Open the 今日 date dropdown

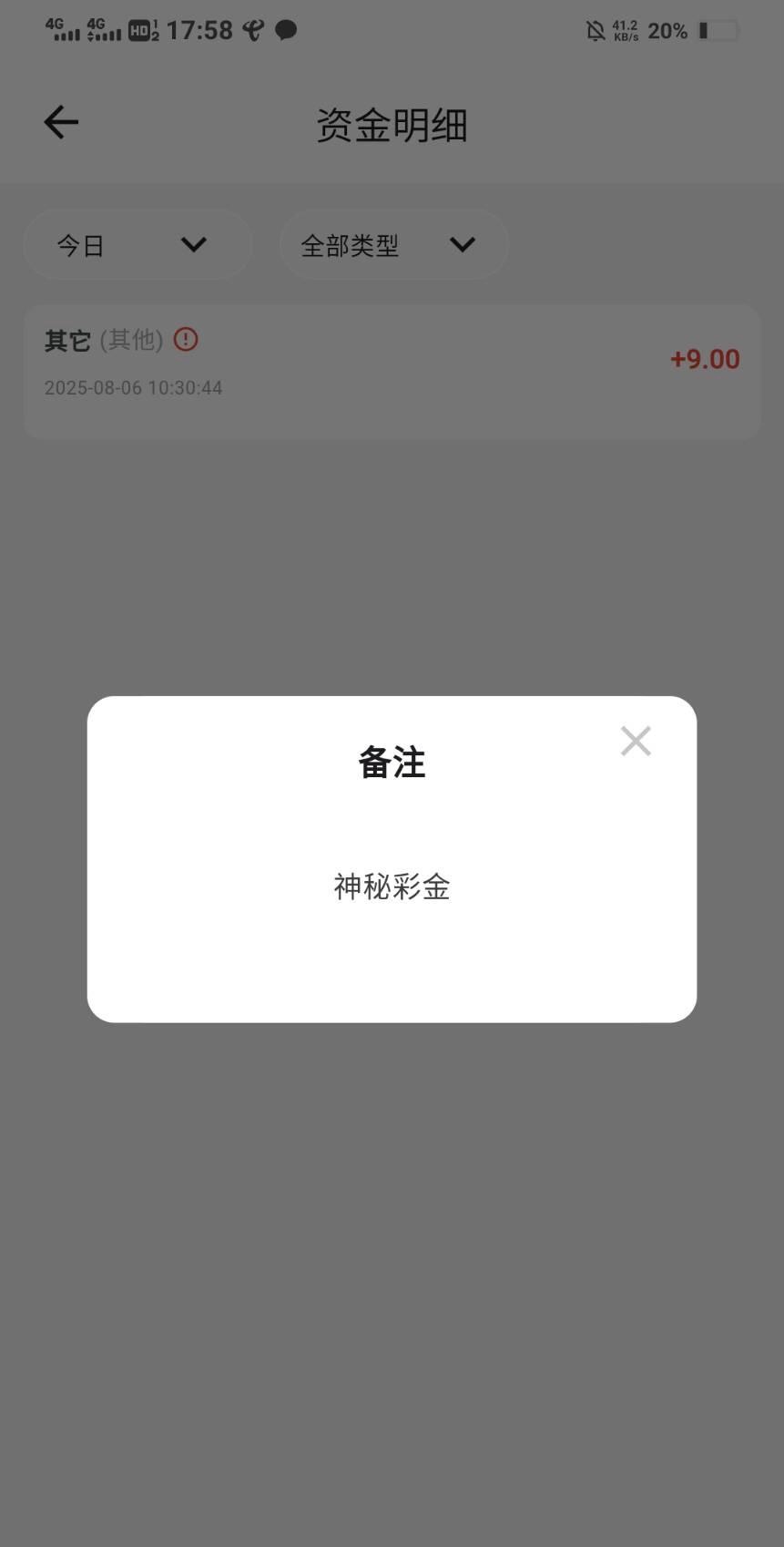(137, 244)
